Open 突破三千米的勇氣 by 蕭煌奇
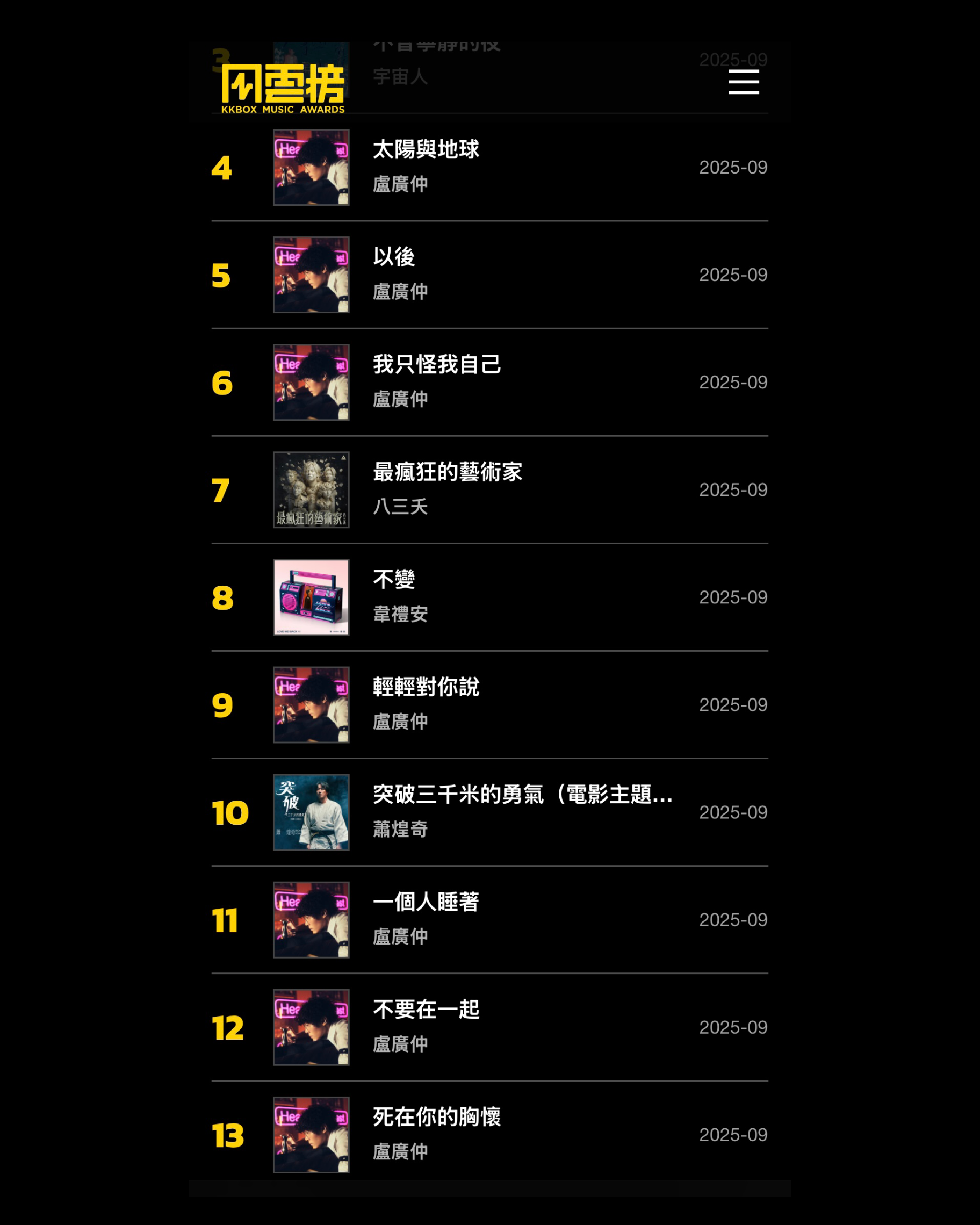The width and height of the screenshot is (980, 1225). pos(522,794)
